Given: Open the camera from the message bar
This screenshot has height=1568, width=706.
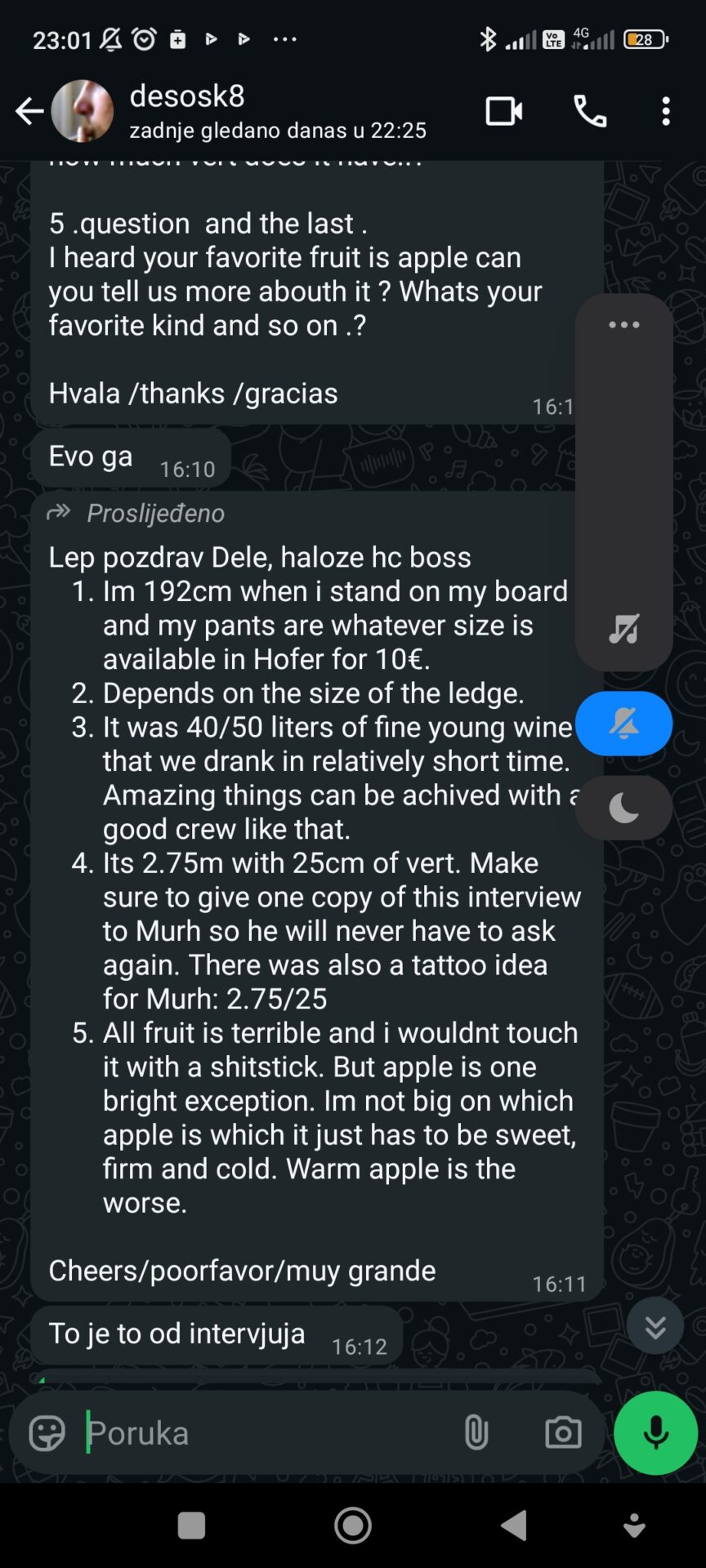Looking at the screenshot, I should pyautogui.click(x=563, y=1433).
